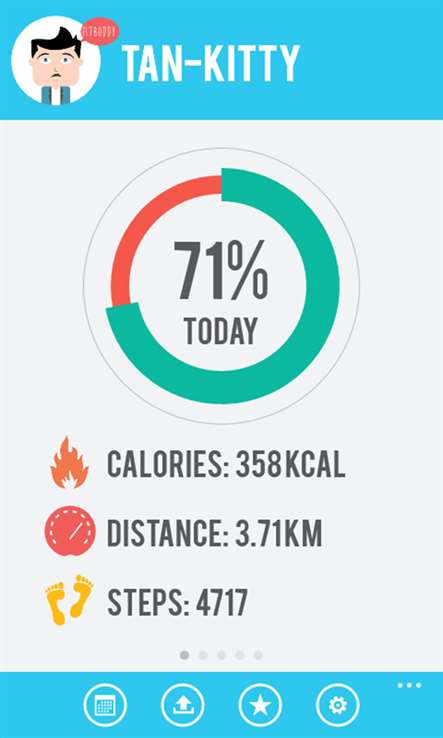Open the settings gear
Screen dimensions: 443x738
[x=338, y=705]
